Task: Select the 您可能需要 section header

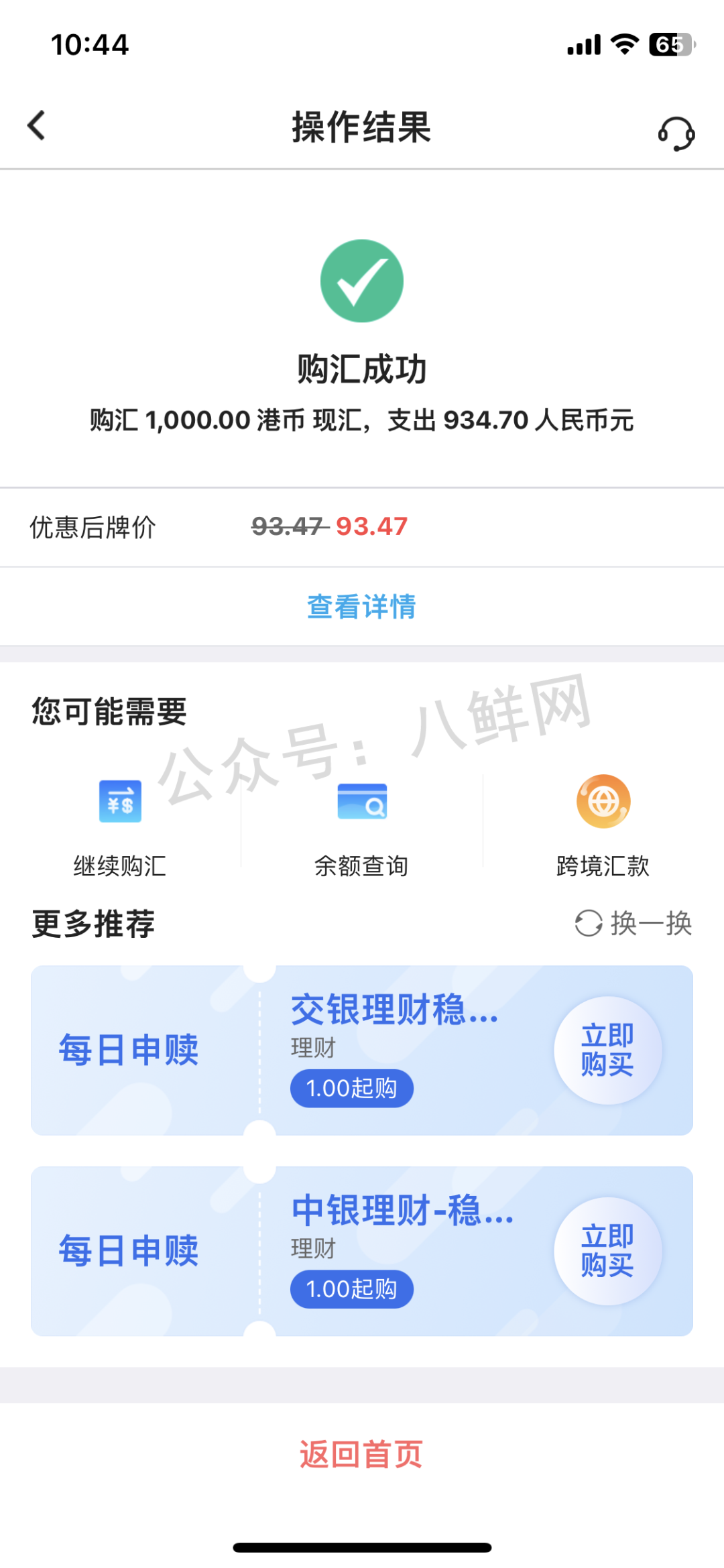Action: pos(109,713)
